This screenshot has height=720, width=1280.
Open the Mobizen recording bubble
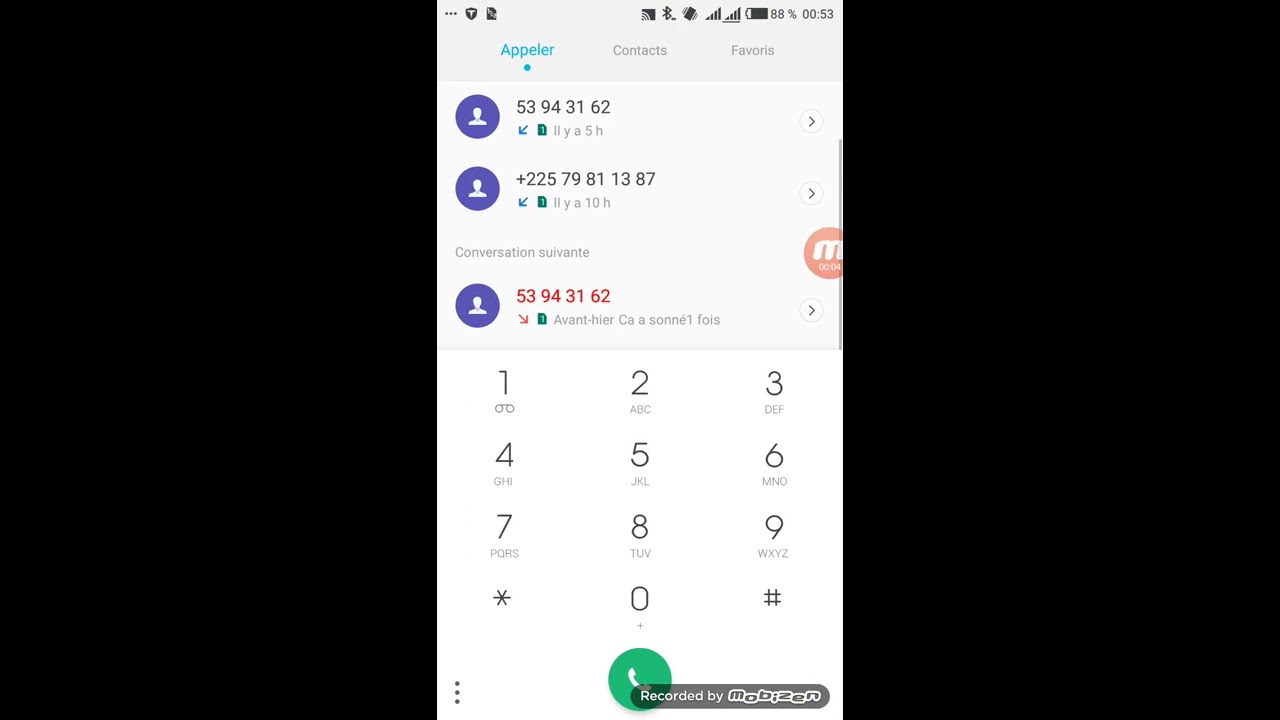[x=824, y=253]
